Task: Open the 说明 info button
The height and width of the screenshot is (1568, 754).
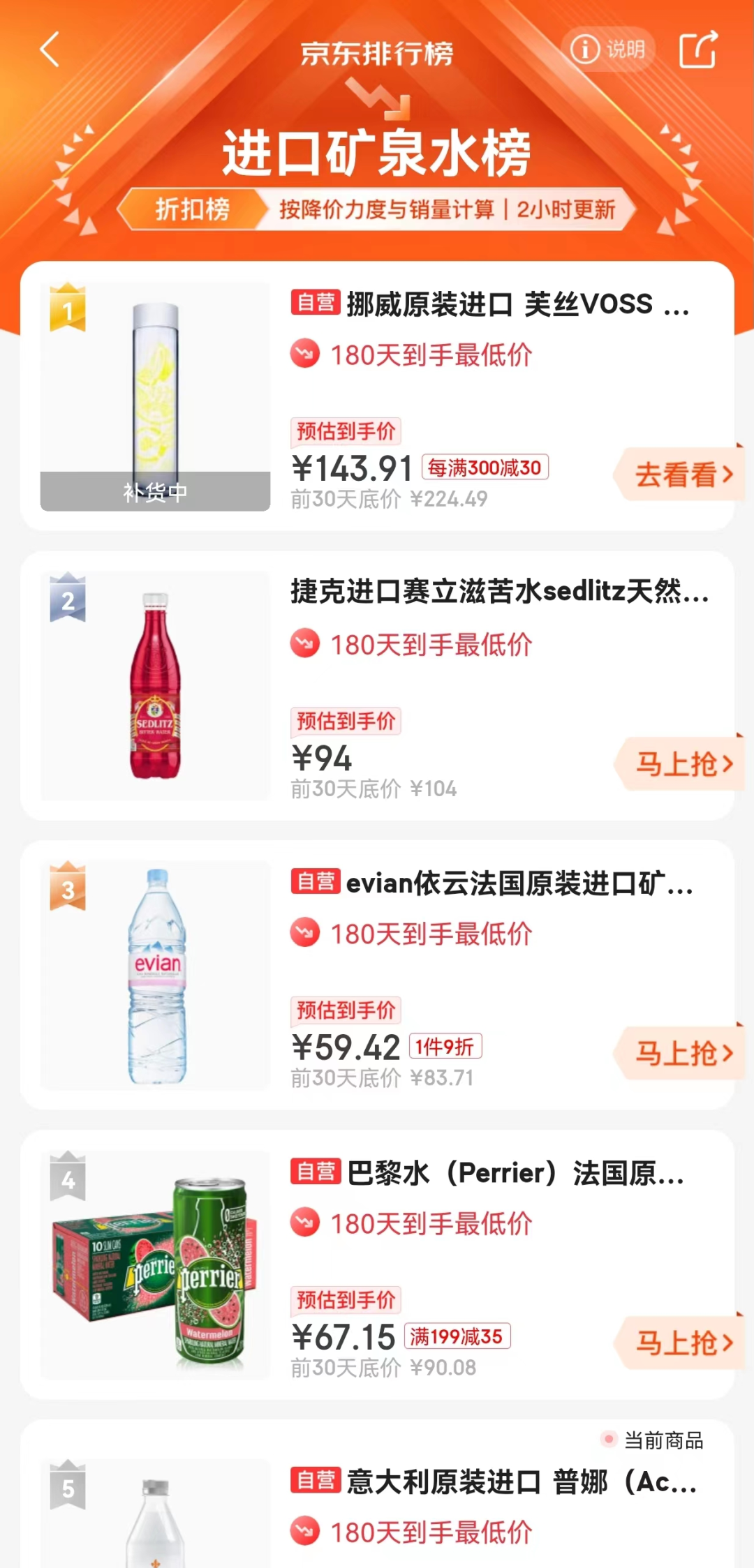Action: pyautogui.click(x=607, y=50)
